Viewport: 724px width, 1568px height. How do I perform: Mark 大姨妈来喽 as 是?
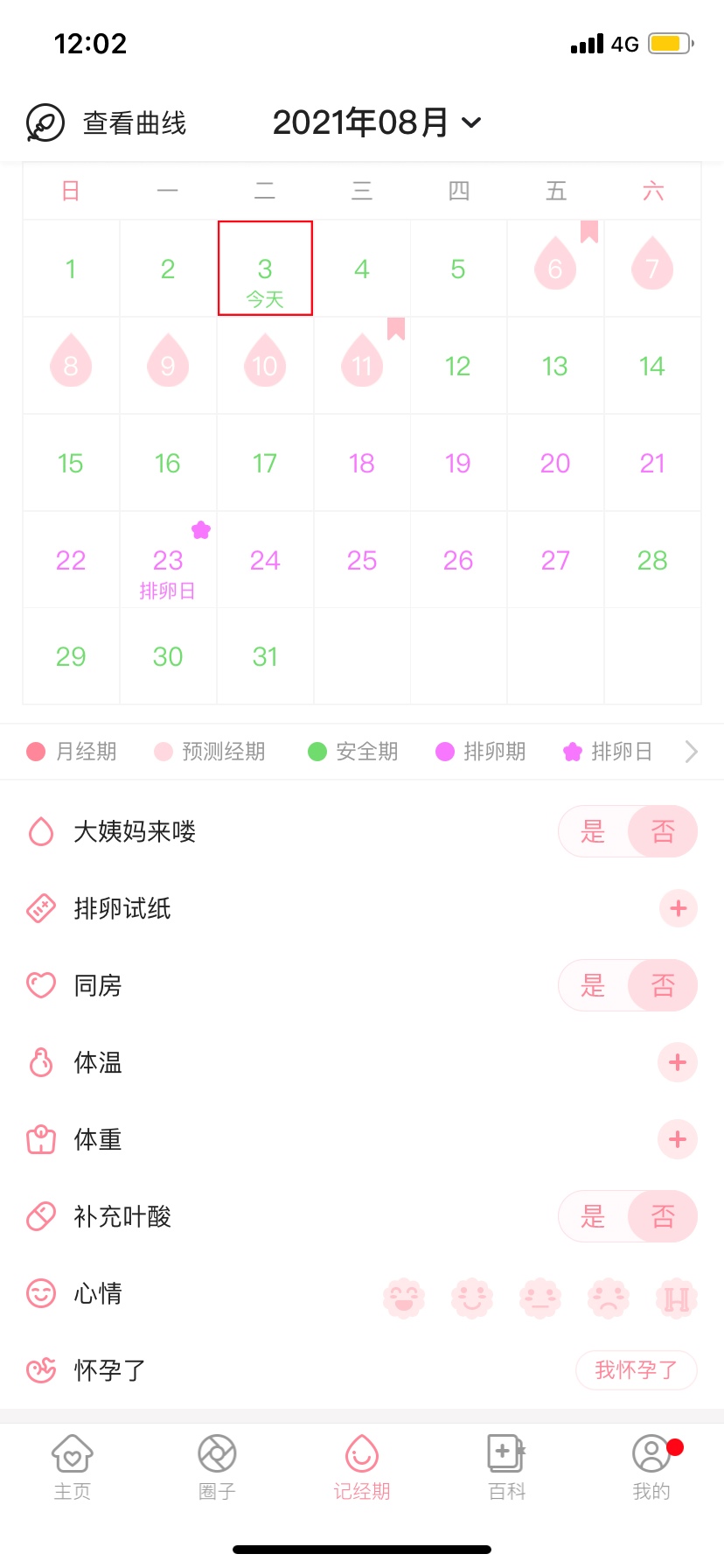coord(593,831)
